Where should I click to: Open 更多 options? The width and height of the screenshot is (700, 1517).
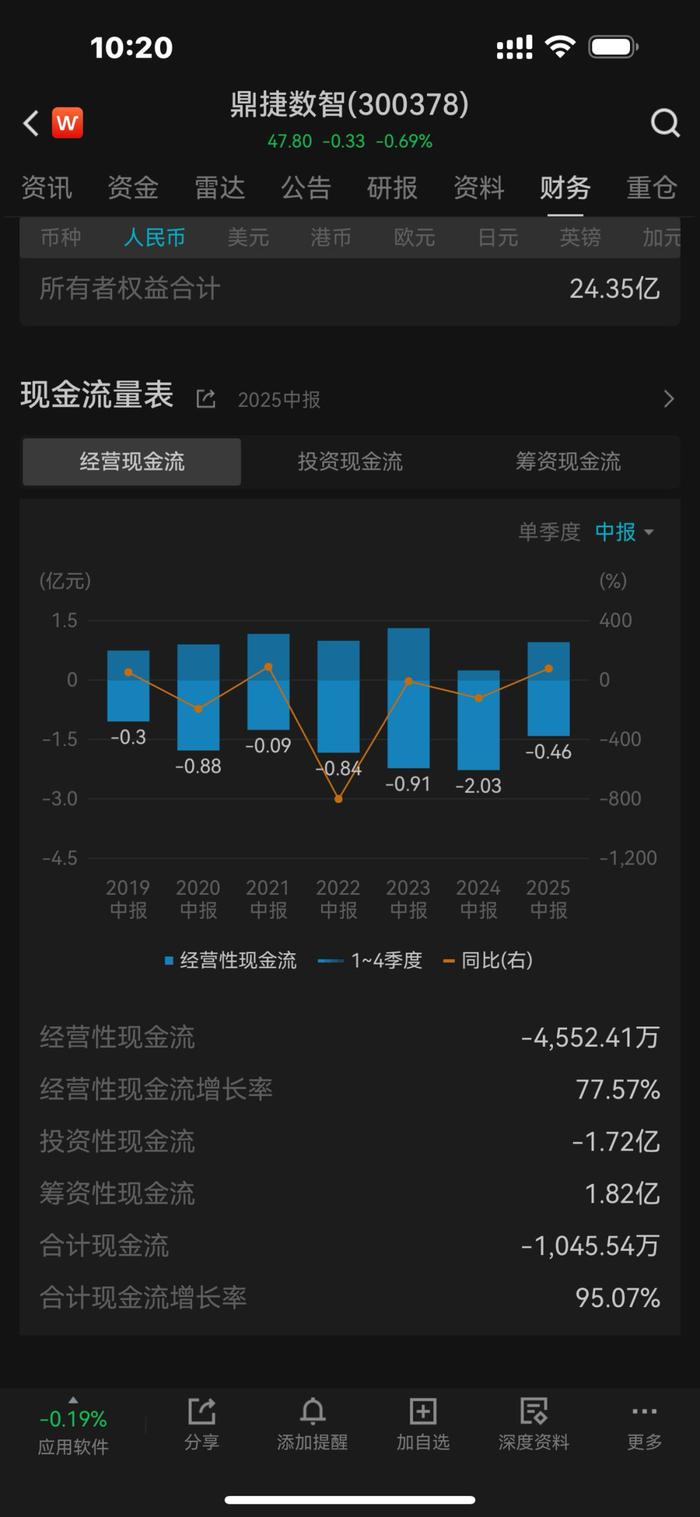pos(644,1424)
